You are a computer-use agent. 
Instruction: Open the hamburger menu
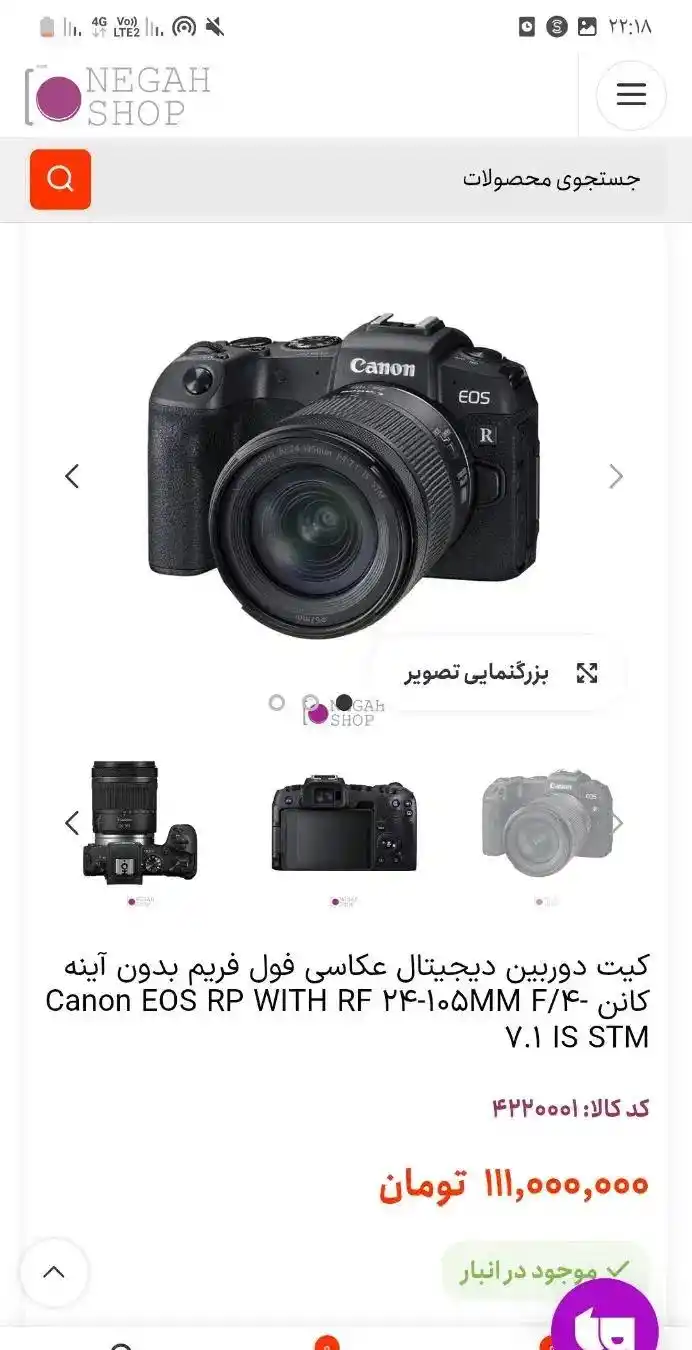coord(631,95)
